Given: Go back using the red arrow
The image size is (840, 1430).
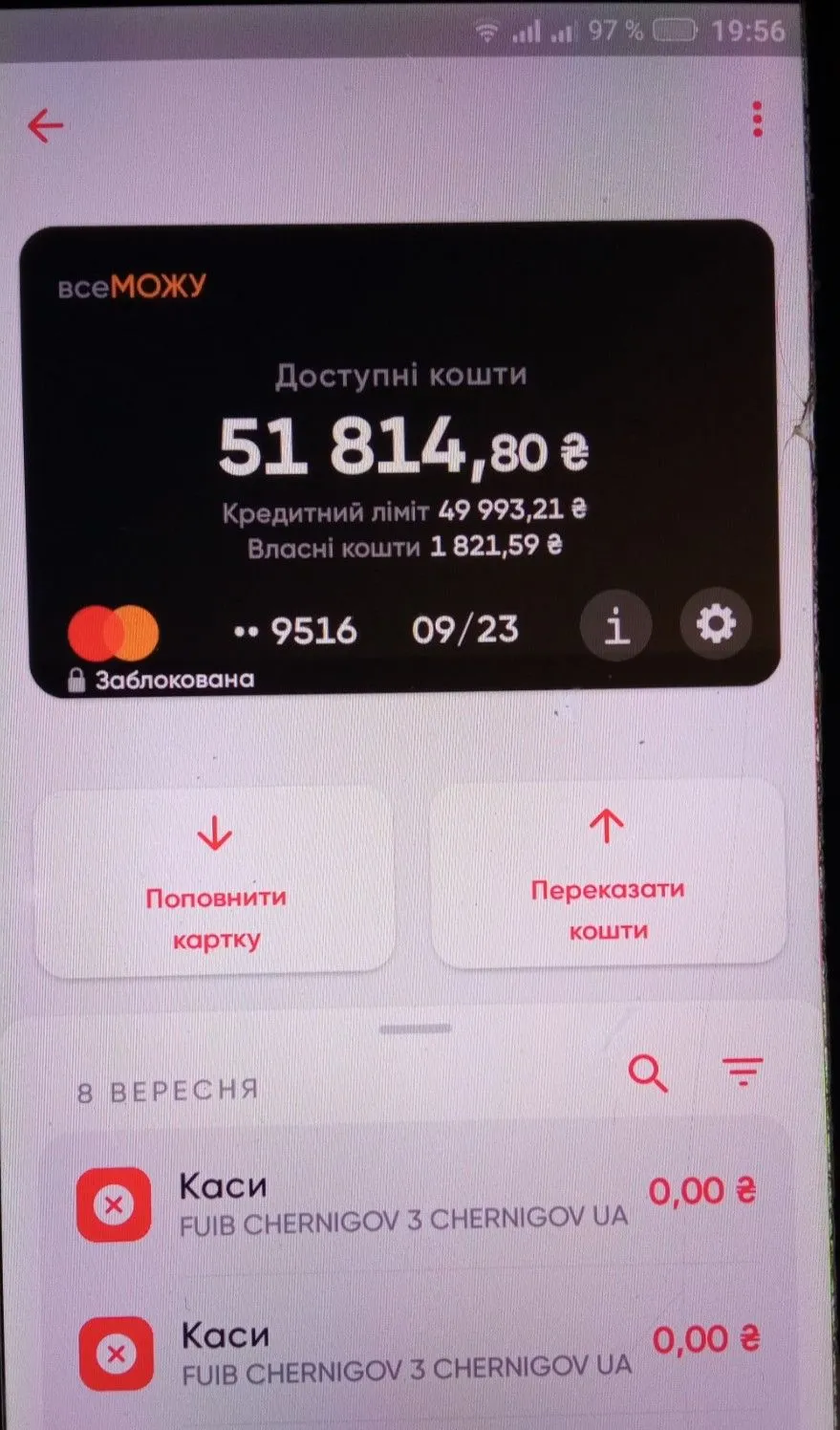Looking at the screenshot, I should (45, 125).
